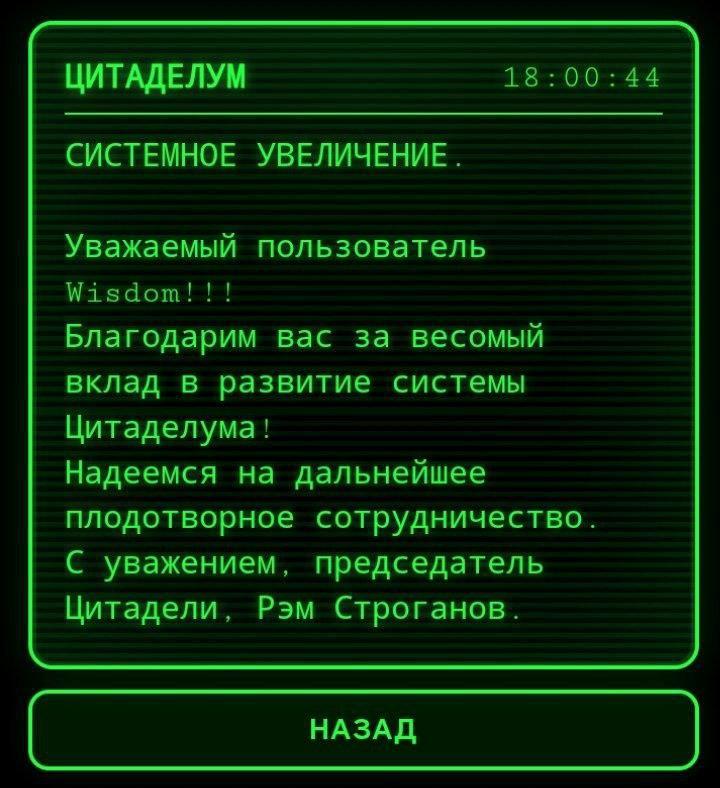Tap the НАЗАД button to go back

point(363,729)
